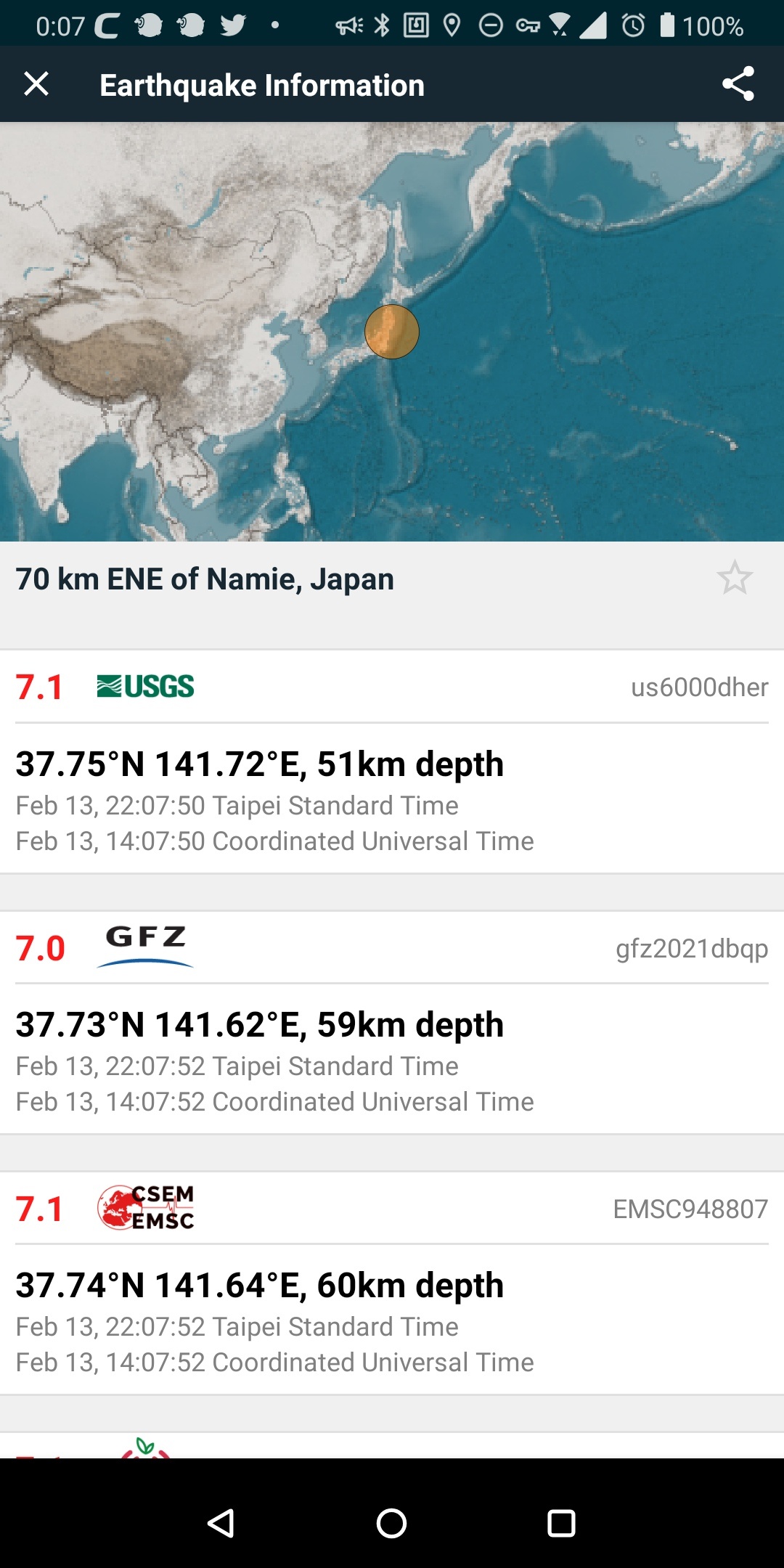784x1568 pixels.
Task: Open the USGS report us6000dher
Action: coord(392,761)
